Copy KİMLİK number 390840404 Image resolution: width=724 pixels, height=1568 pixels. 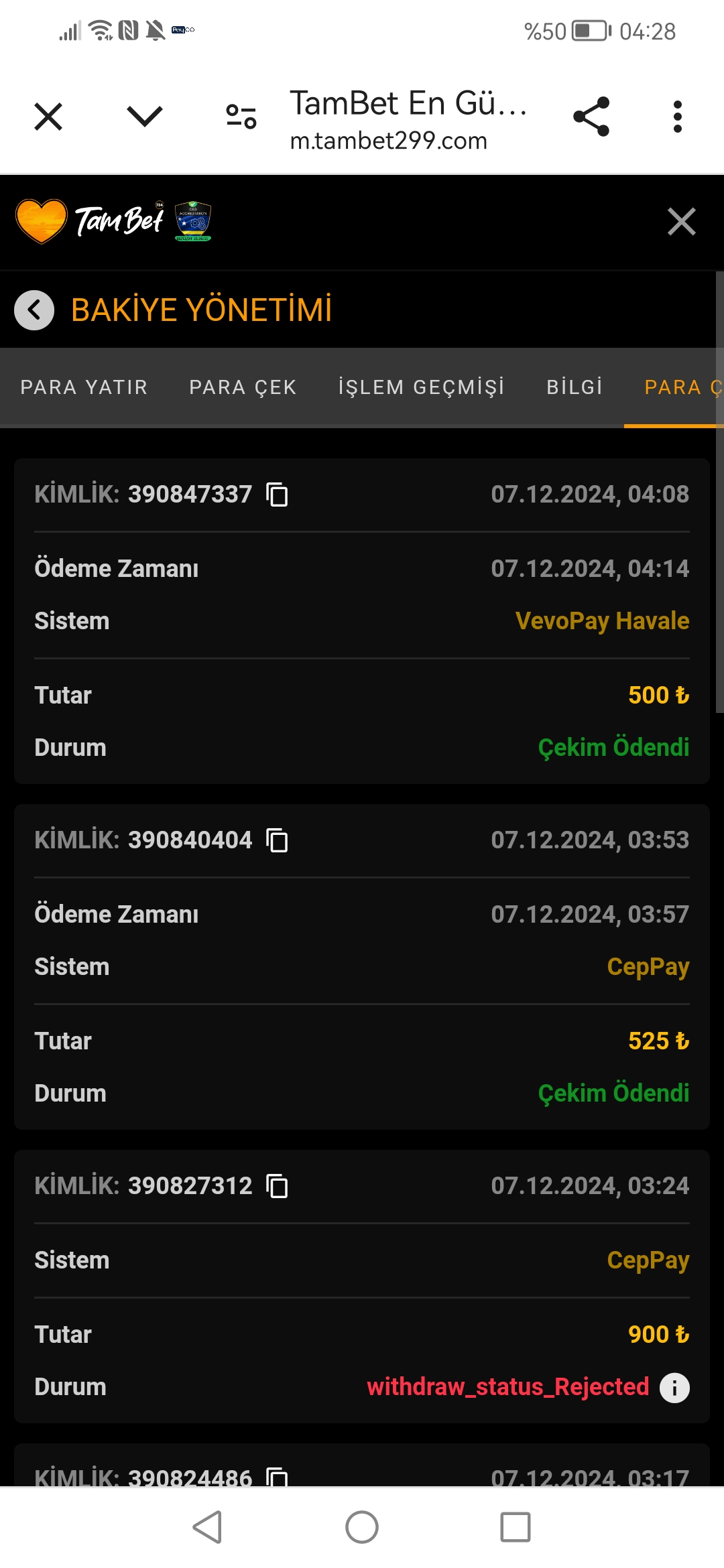pyautogui.click(x=278, y=840)
